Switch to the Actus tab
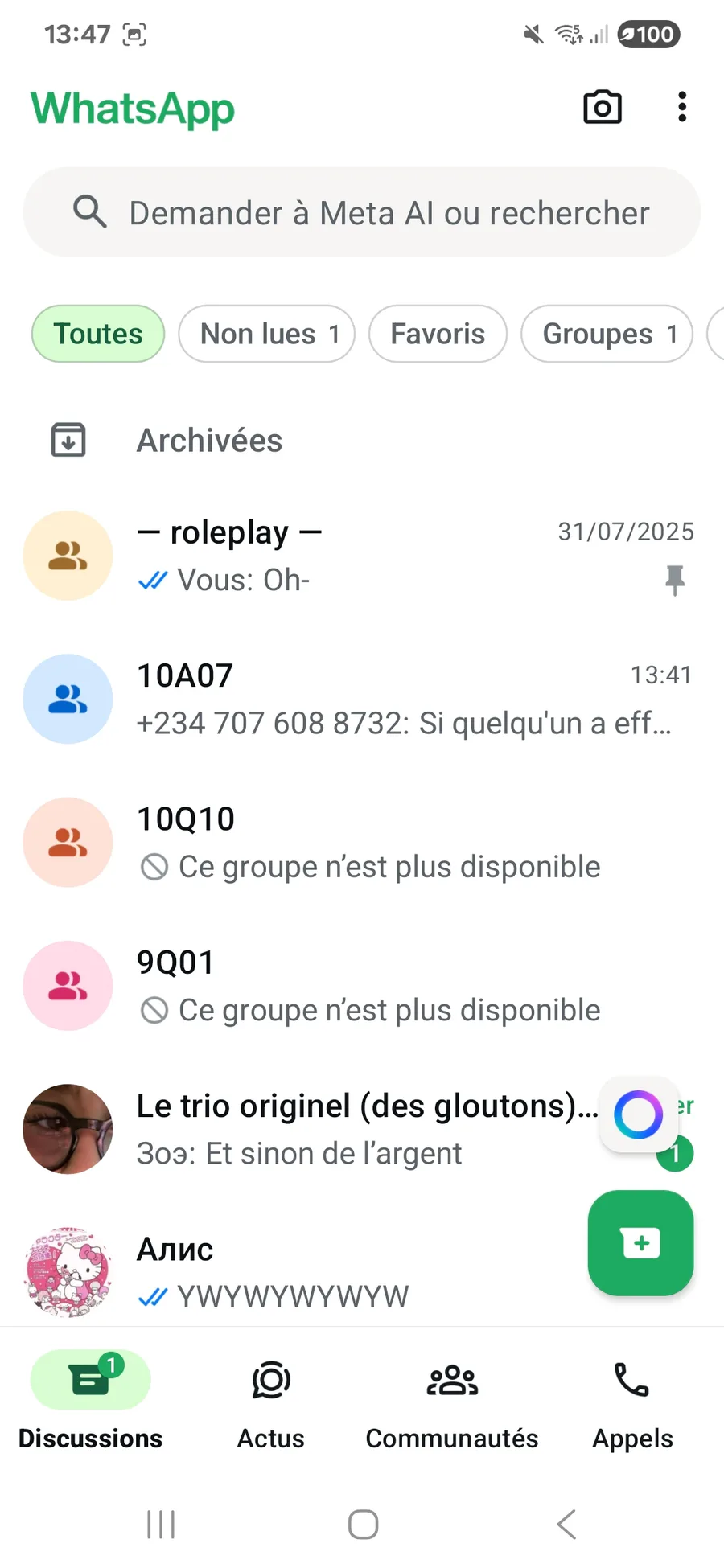This screenshot has height=1568, width=724. [271, 1403]
